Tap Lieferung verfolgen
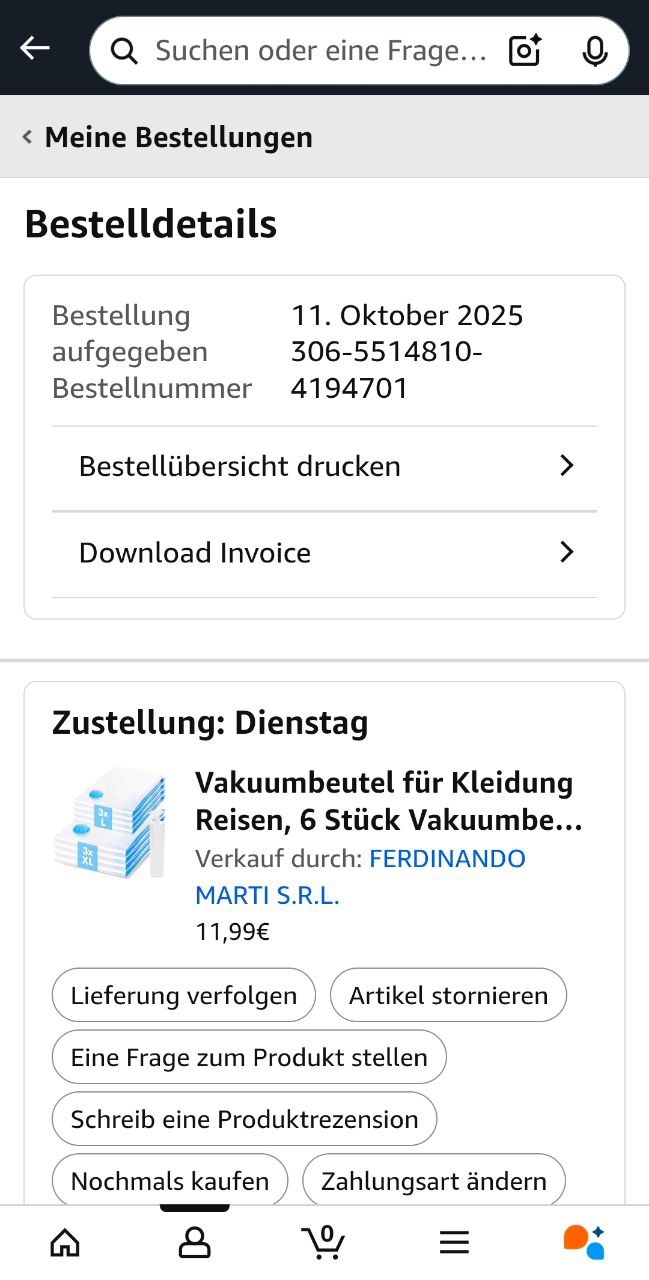Image resolution: width=649 pixels, height=1280 pixels. pyautogui.click(x=184, y=995)
